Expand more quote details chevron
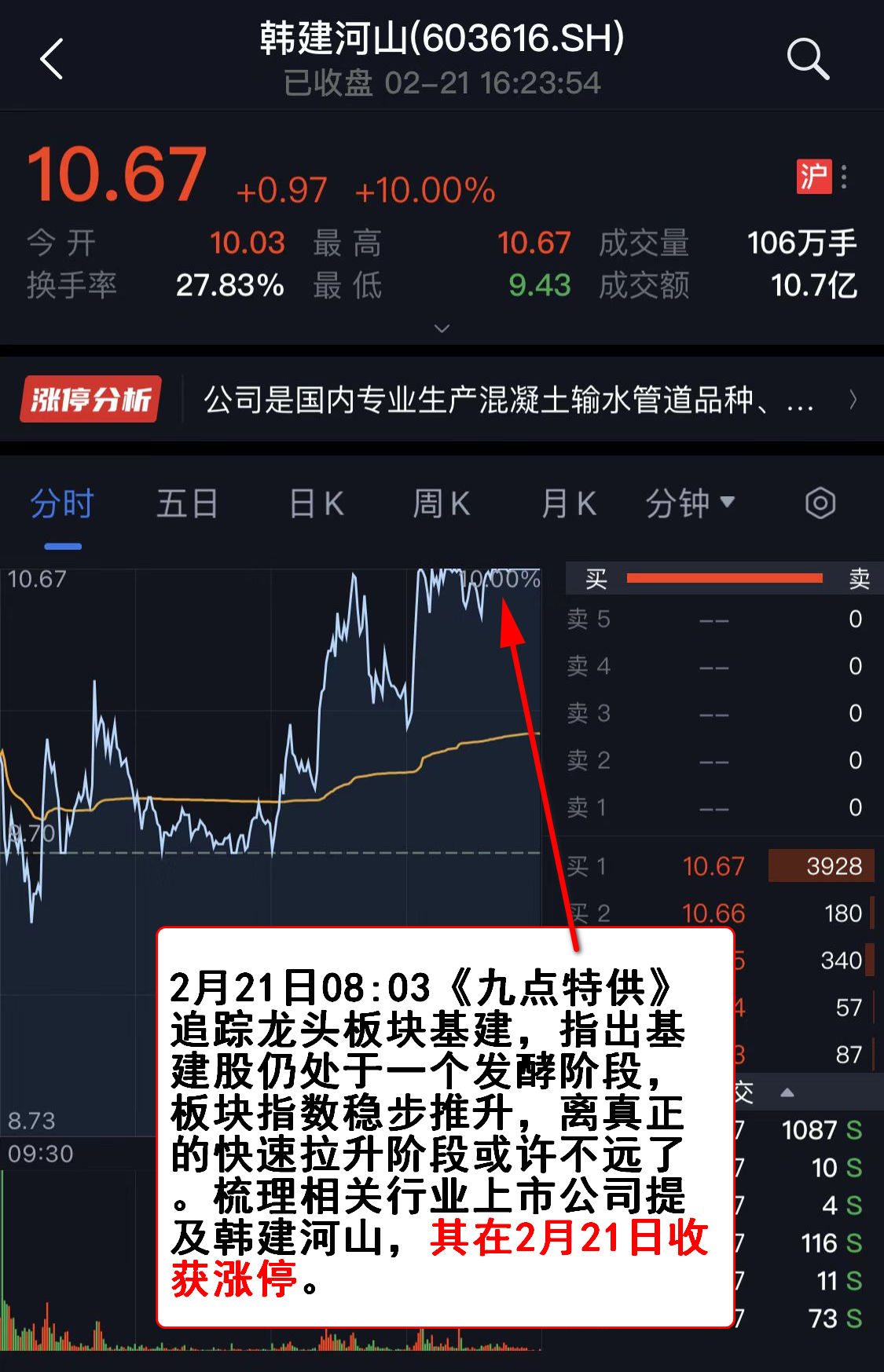Screen dimensions: 884x1372 coord(442,328)
